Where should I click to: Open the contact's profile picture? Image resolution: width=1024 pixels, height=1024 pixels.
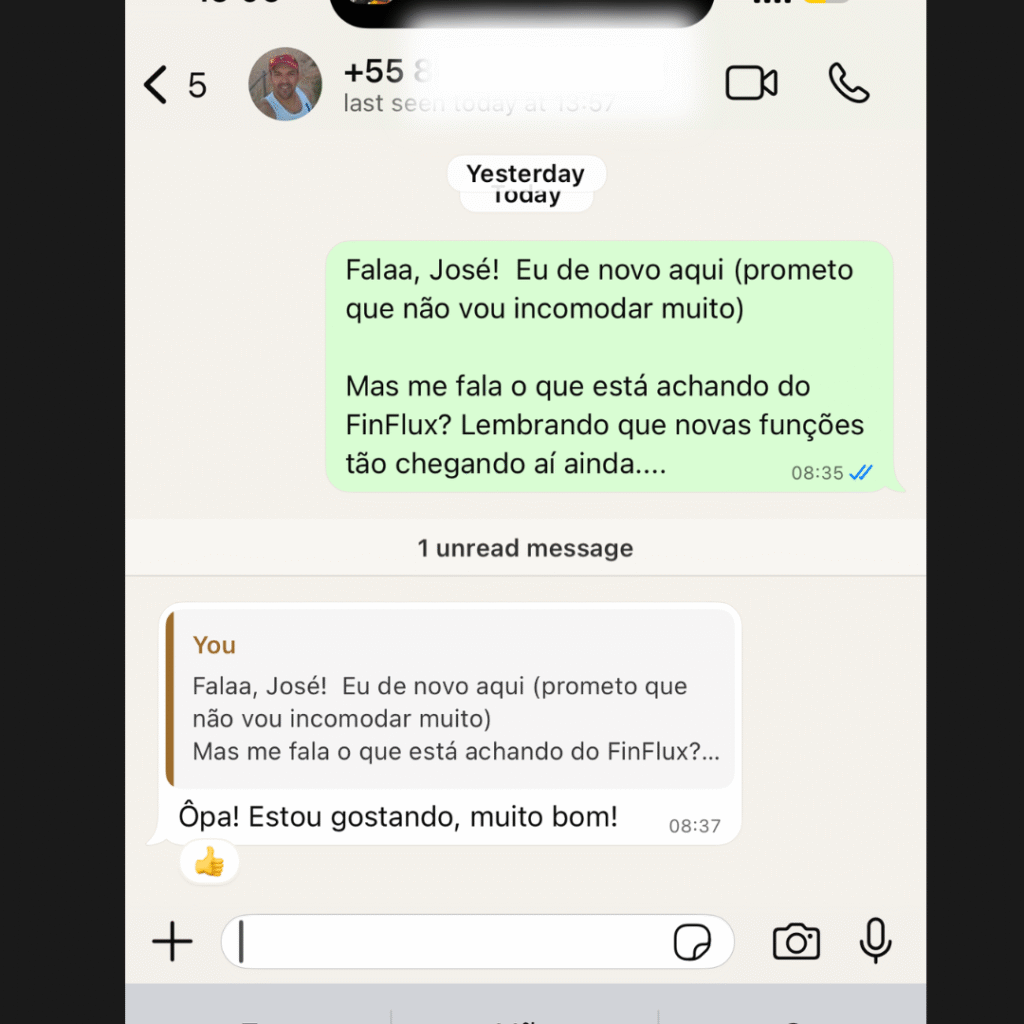coord(285,85)
